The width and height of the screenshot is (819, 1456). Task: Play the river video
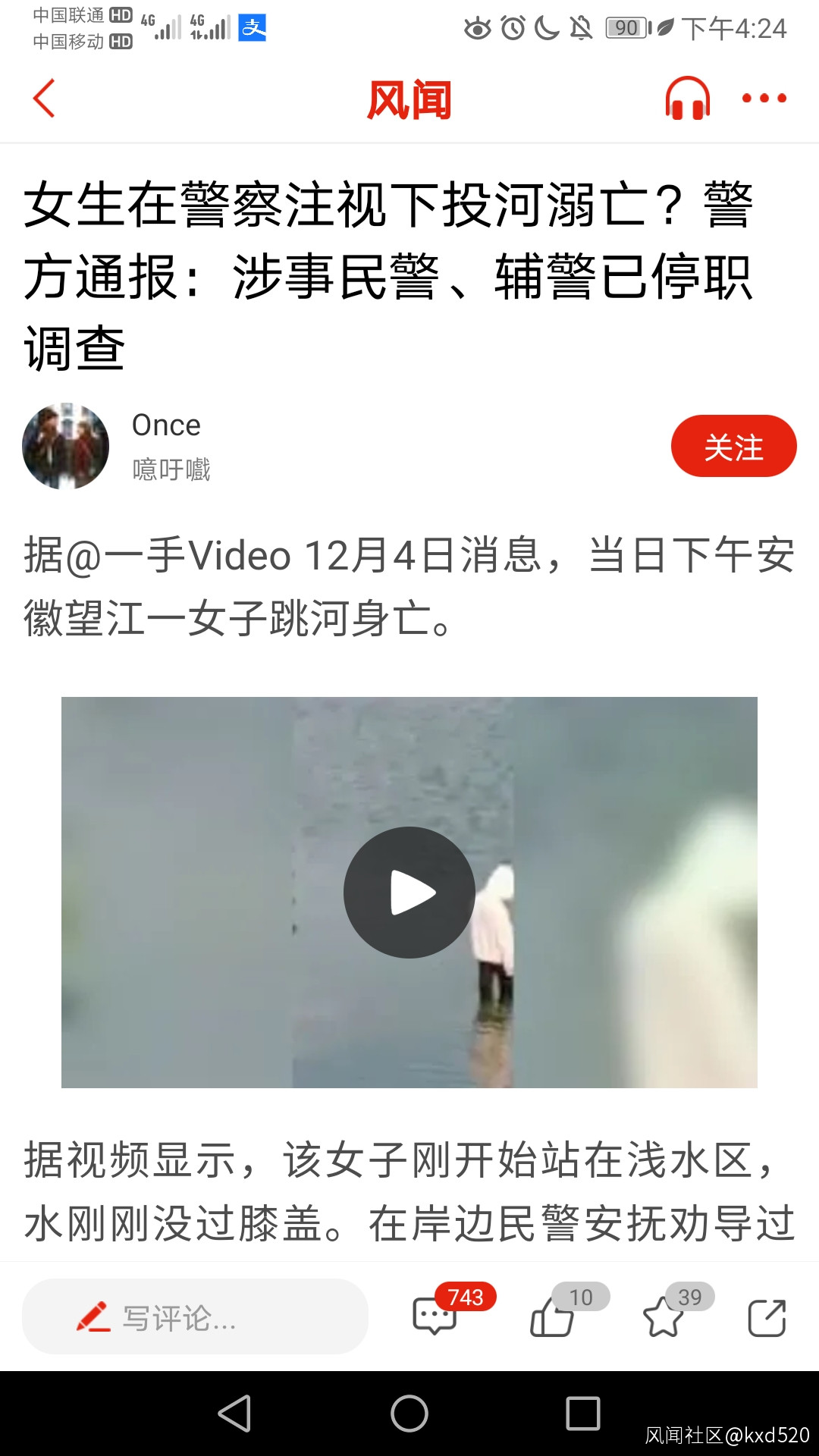[x=409, y=893]
